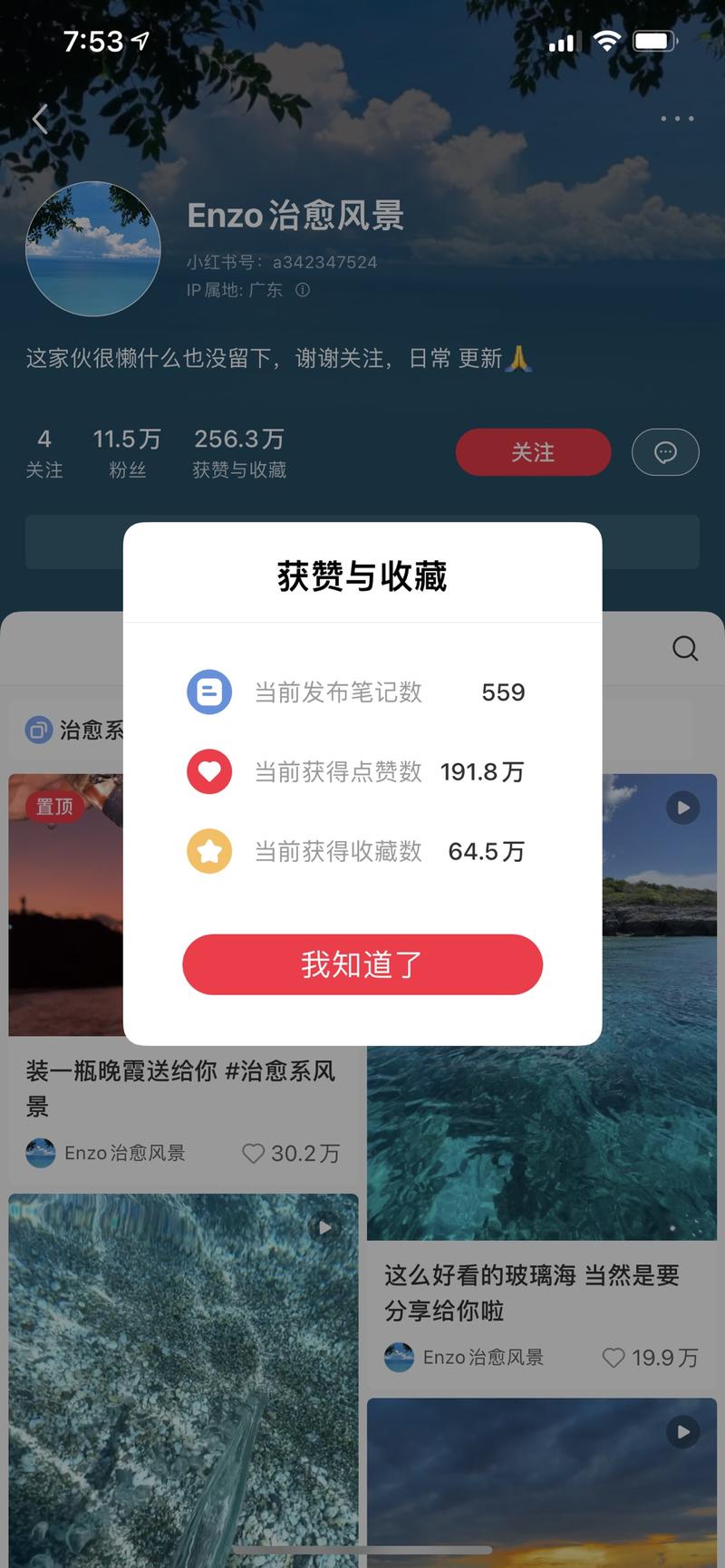725x1568 pixels.
Task: Open the three-dot more options menu
Action: pos(676,119)
